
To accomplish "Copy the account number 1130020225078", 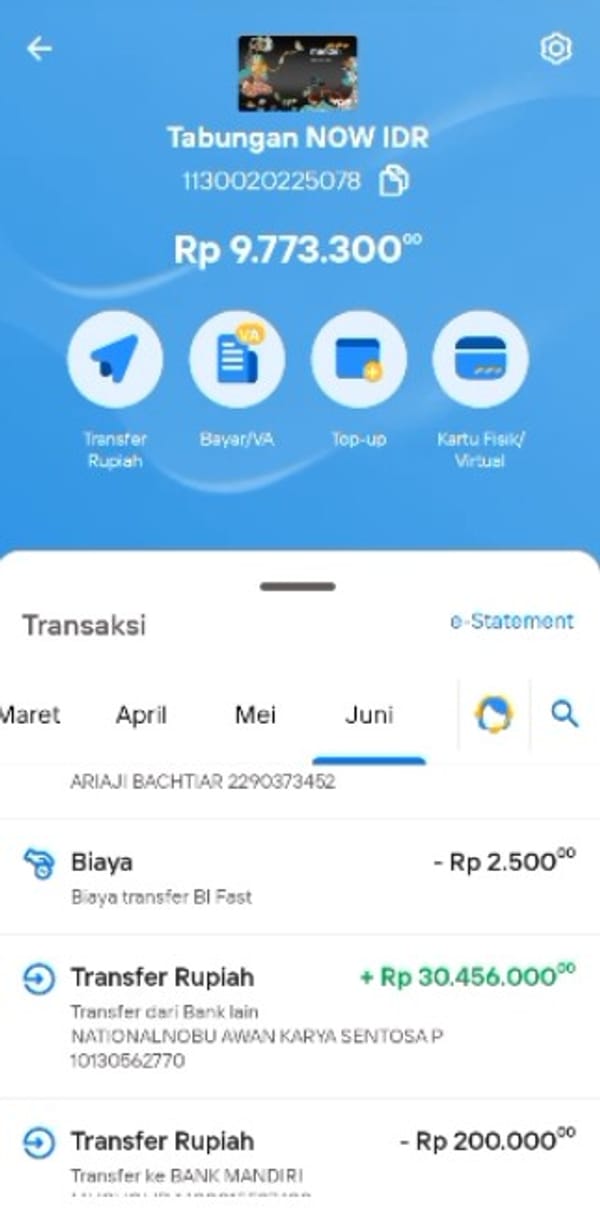I will coord(395,182).
